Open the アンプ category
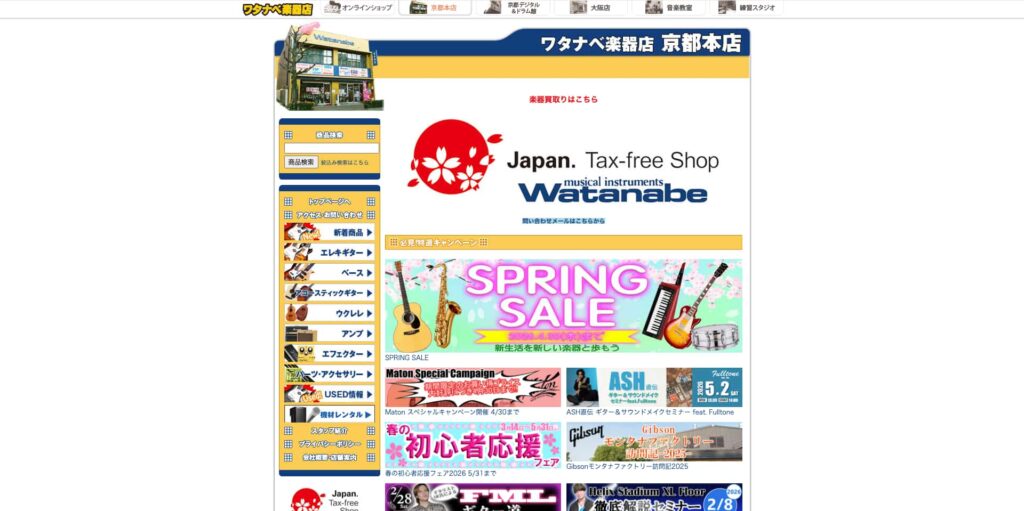Viewport: 1024px width, 511px height. coord(330,334)
